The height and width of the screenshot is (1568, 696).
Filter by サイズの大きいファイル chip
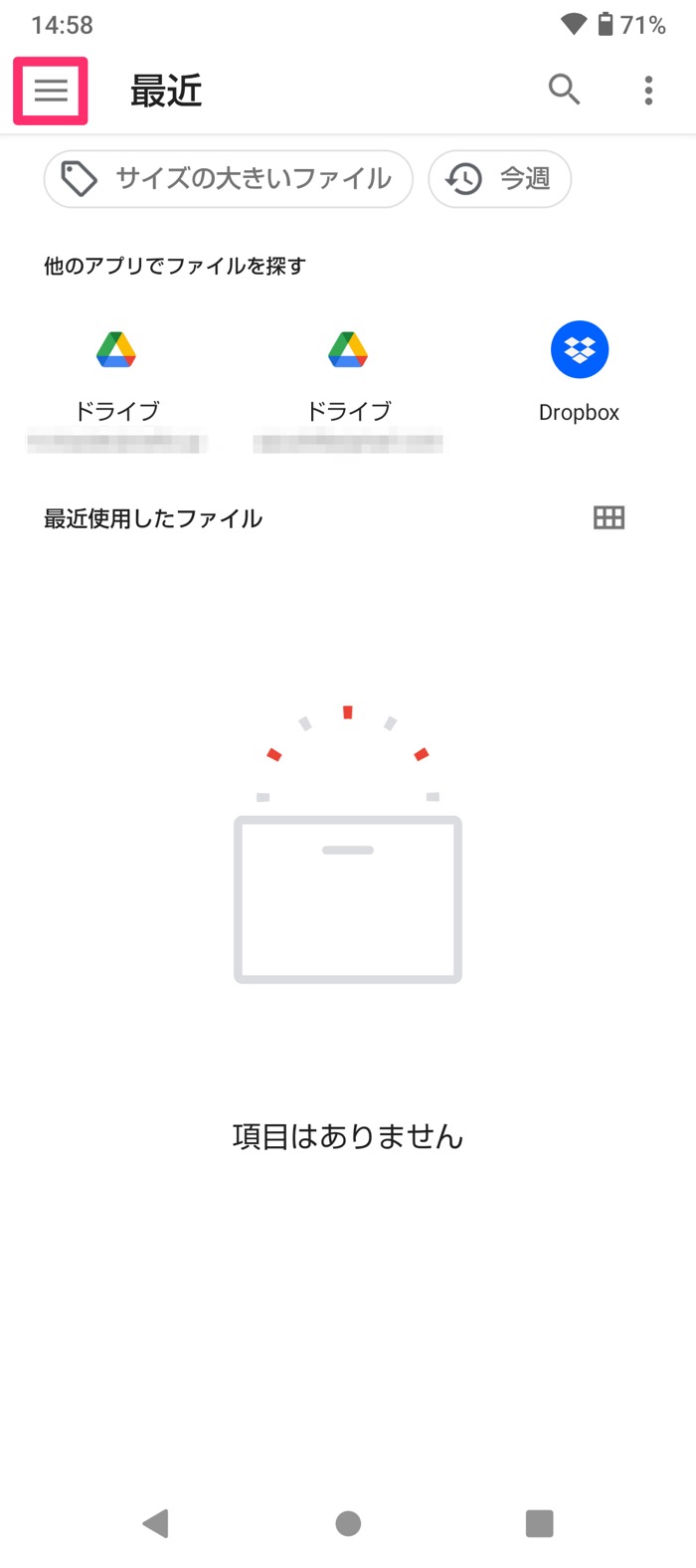[x=228, y=179]
